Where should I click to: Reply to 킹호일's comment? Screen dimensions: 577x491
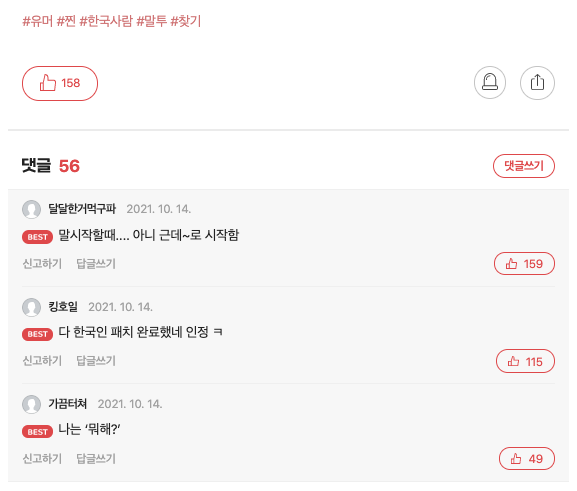point(96,361)
